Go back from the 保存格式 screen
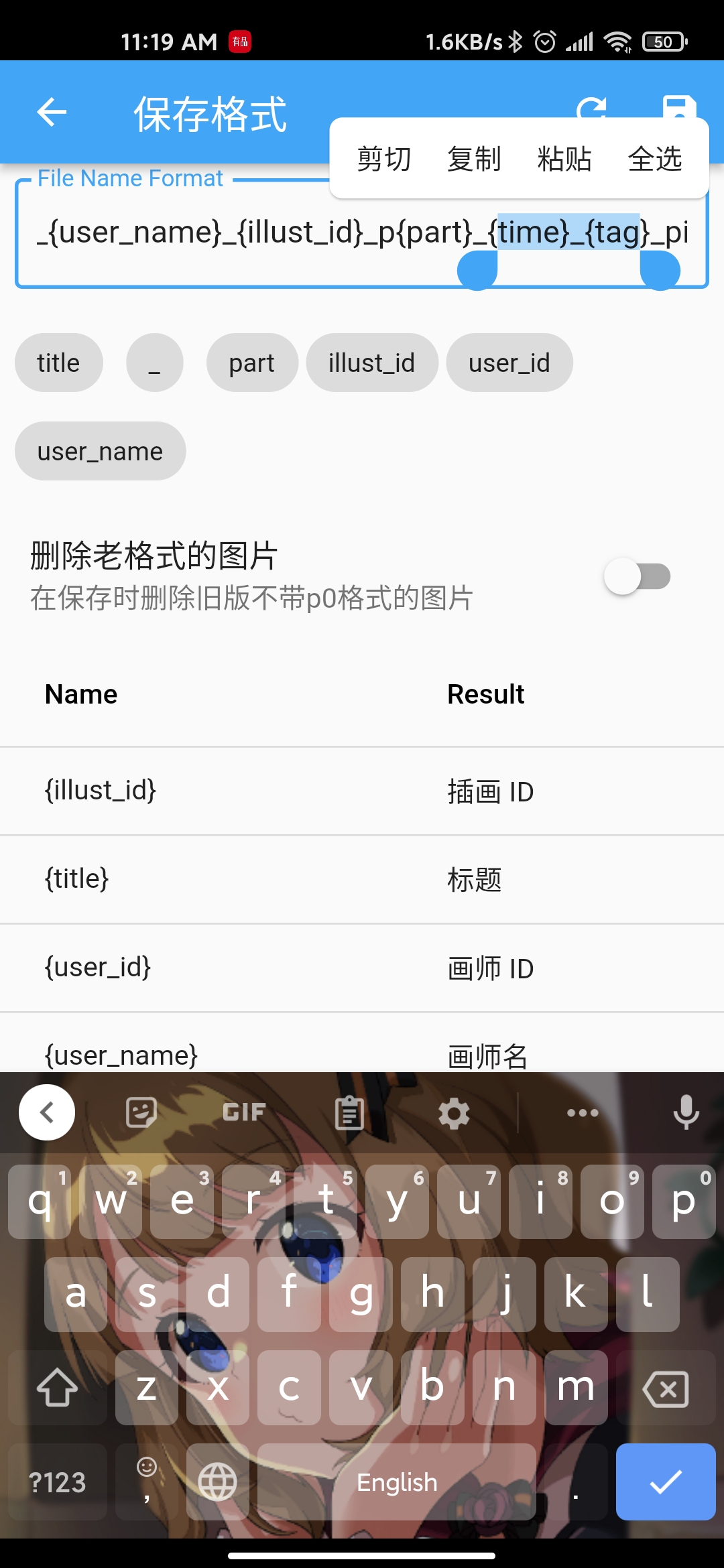 click(x=52, y=112)
